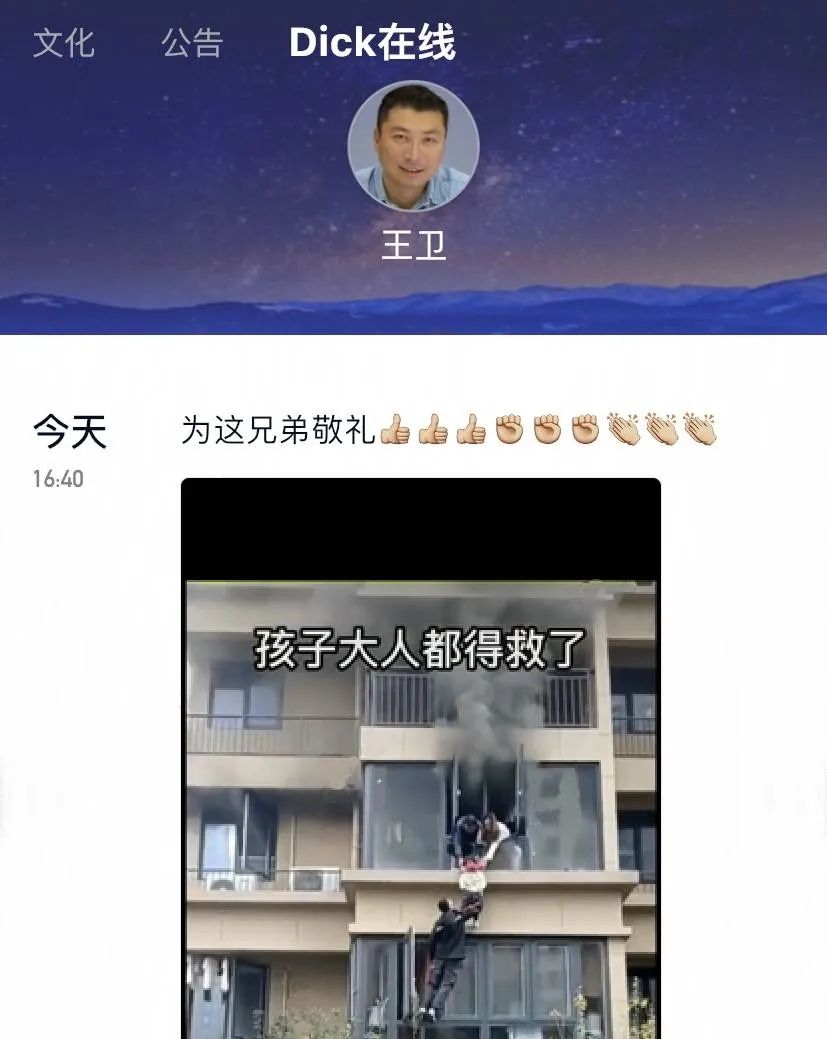This screenshot has height=1039, width=827.
Task: Click the first thumbs-up emoji after 敬礼
Action: coord(394,430)
